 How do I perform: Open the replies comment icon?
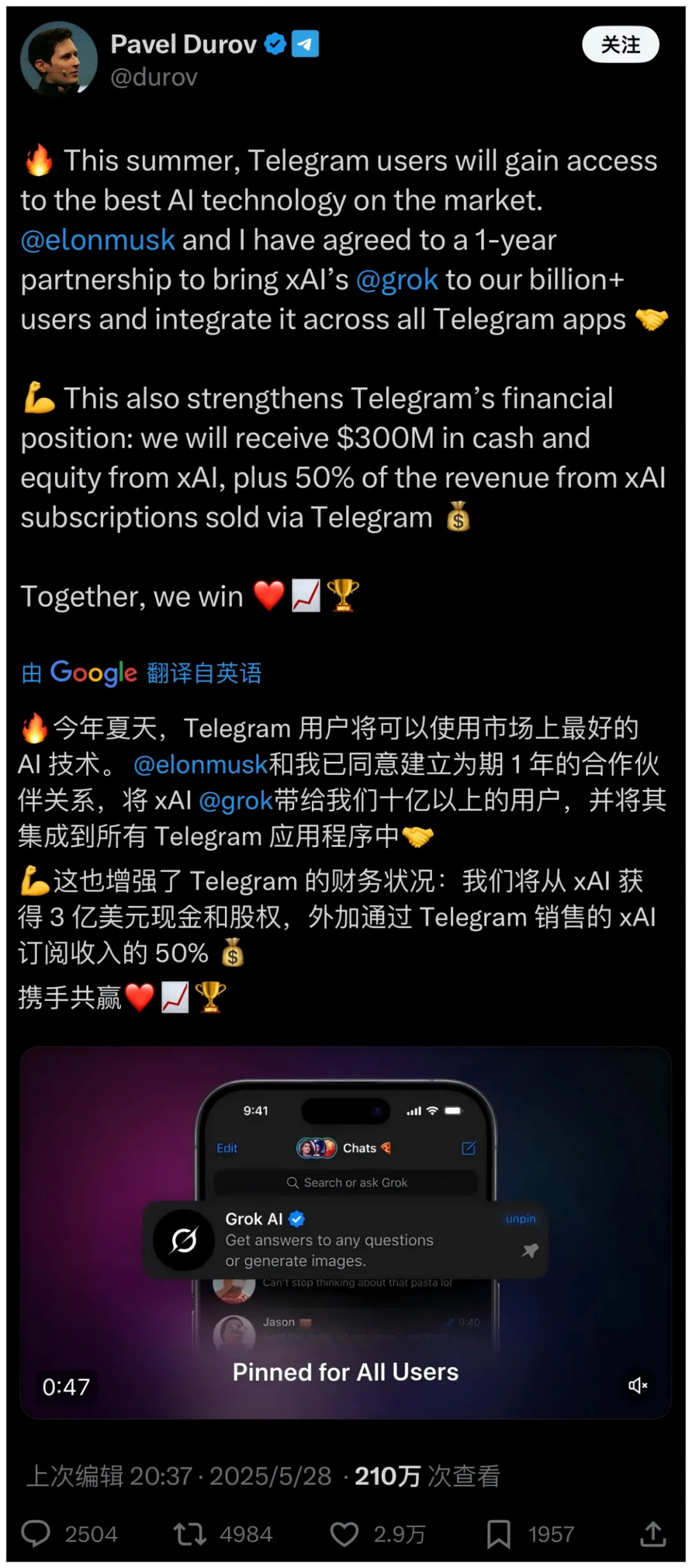[36, 1534]
